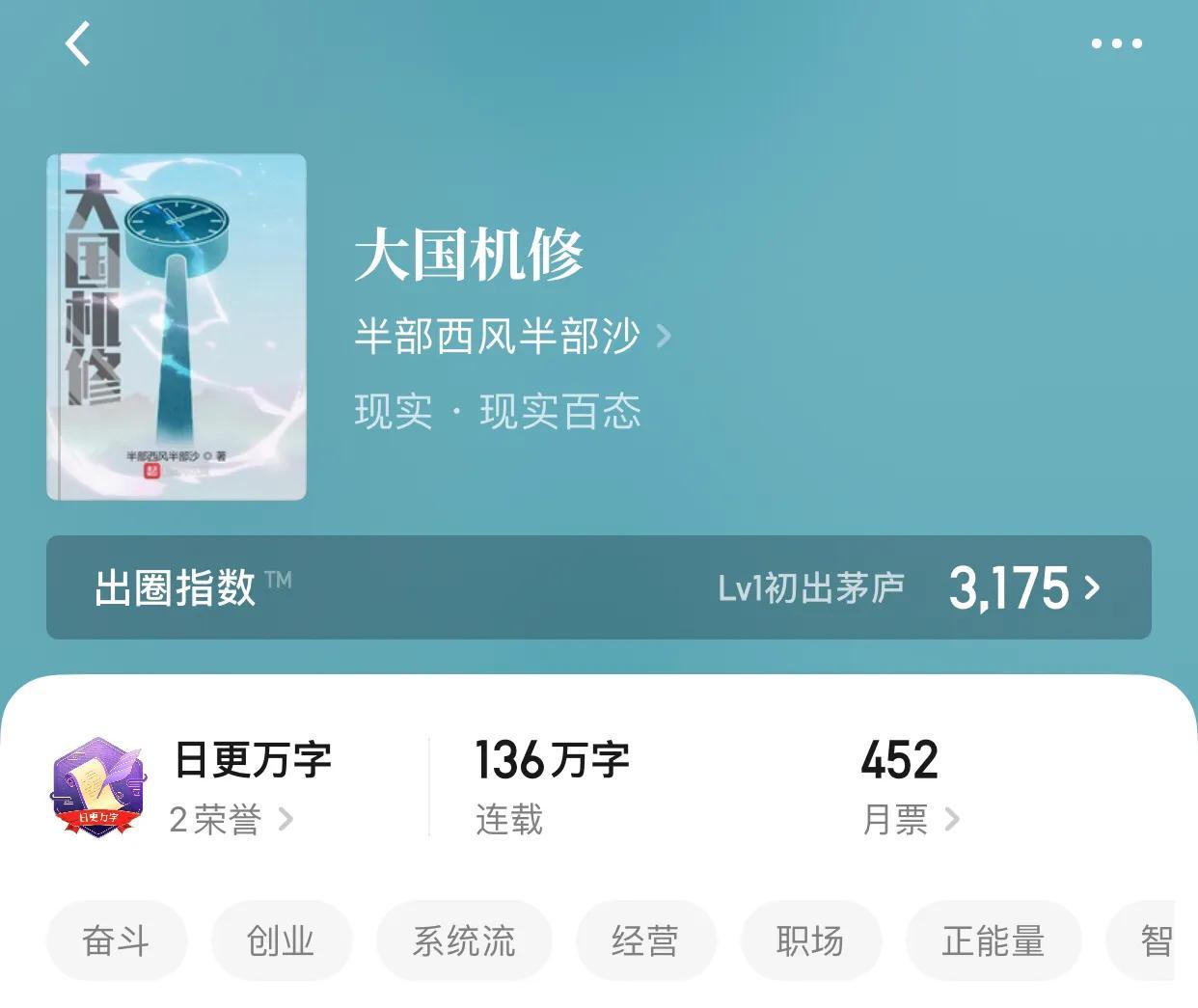
Task: Open the three-dot overflow menu
Action: pos(1116,43)
